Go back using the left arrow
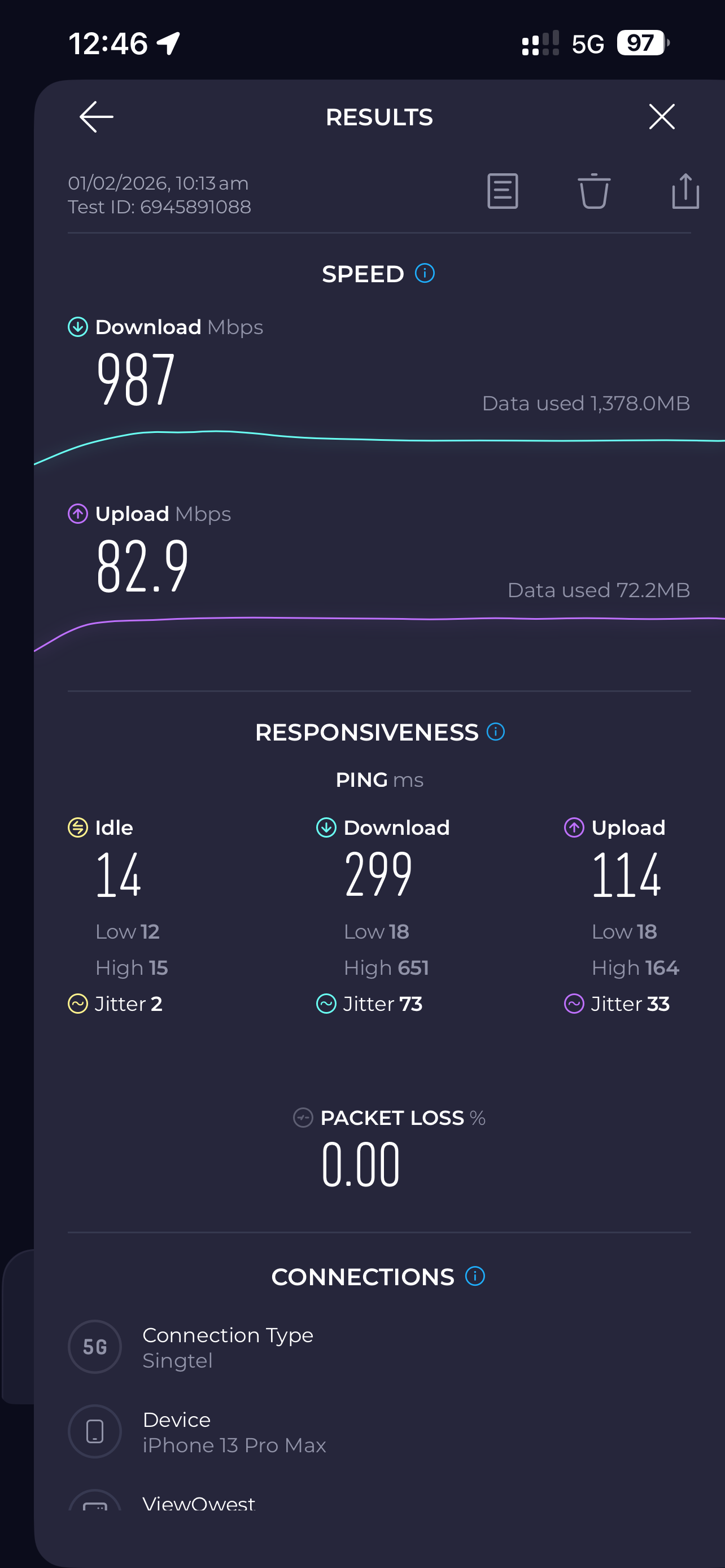The width and height of the screenshot is (725, 1568). coord(95,116)
